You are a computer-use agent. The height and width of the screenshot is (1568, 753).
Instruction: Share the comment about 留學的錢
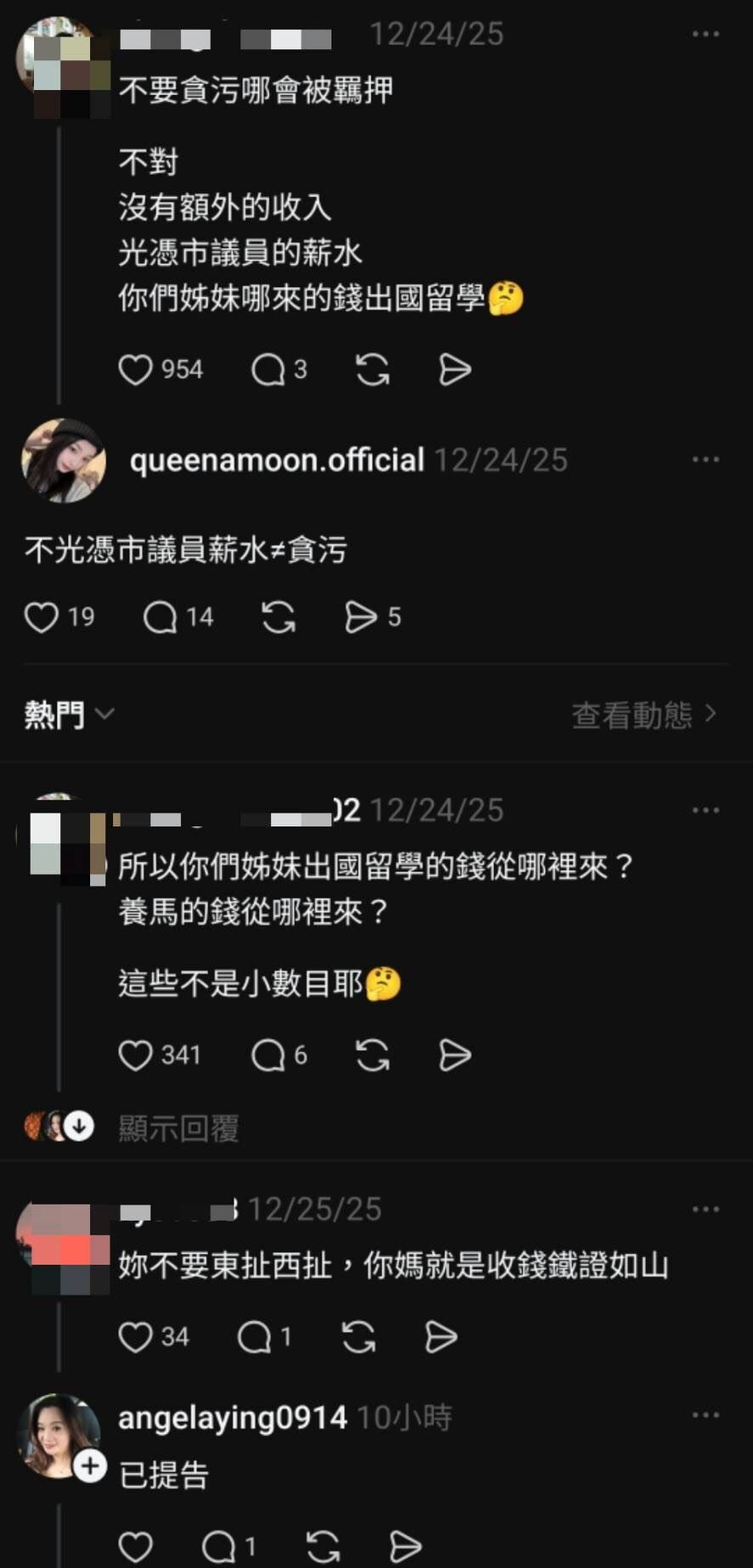[x=453, y=1056]
